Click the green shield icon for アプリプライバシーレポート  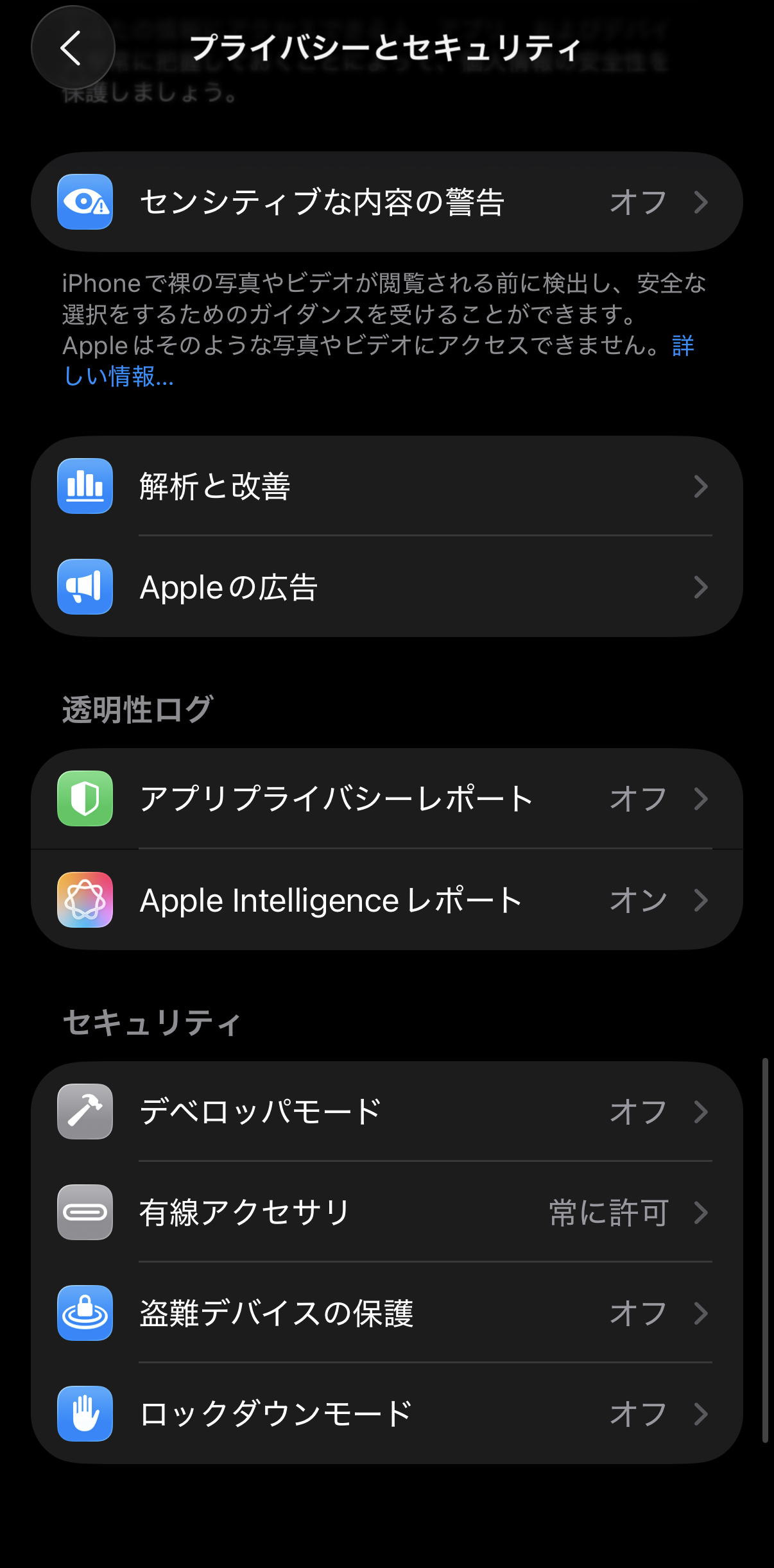pos(85,798)
